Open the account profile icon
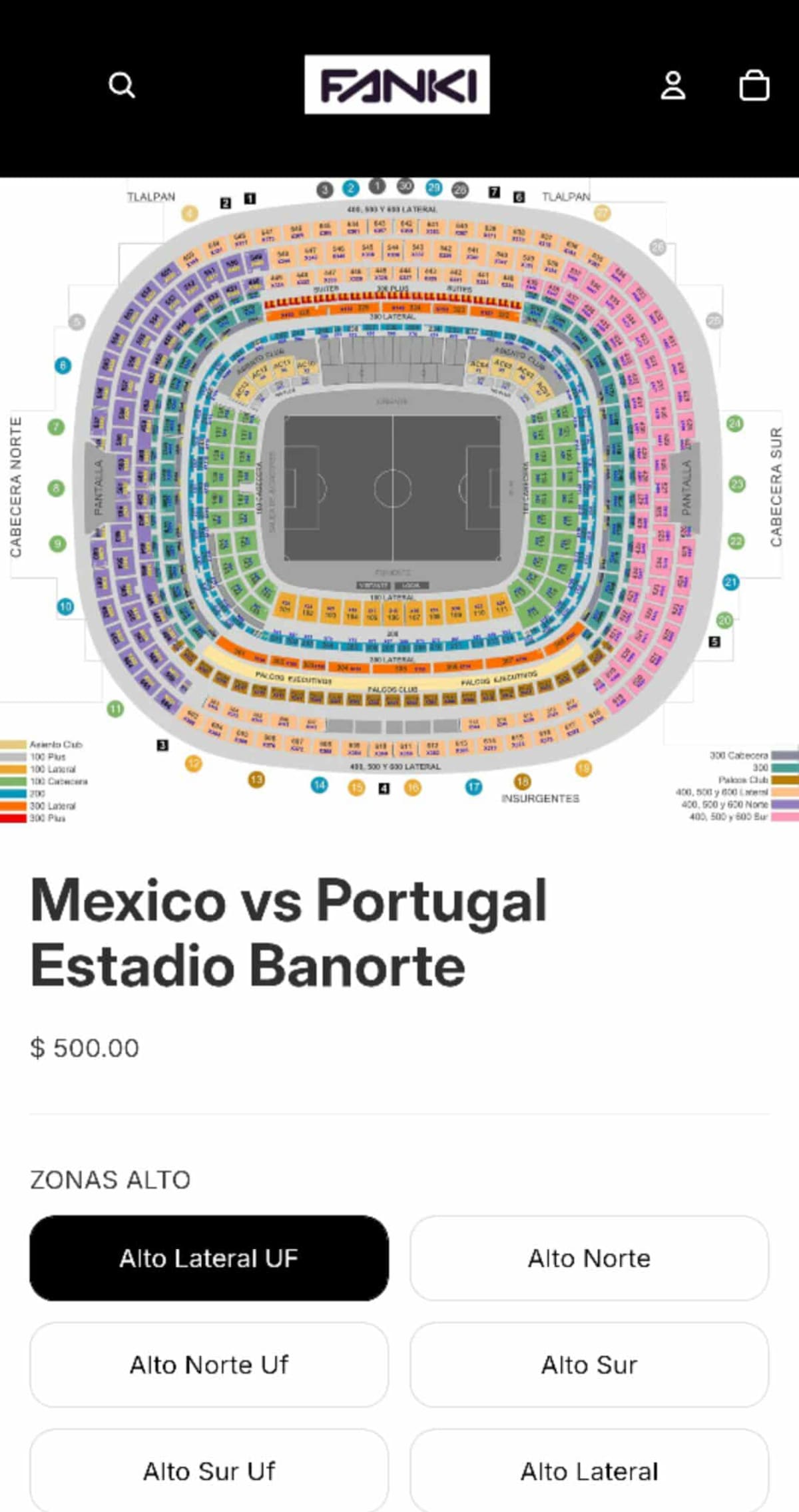The width and height of the screenshot is (799, 1512). [x=672, y=85]
